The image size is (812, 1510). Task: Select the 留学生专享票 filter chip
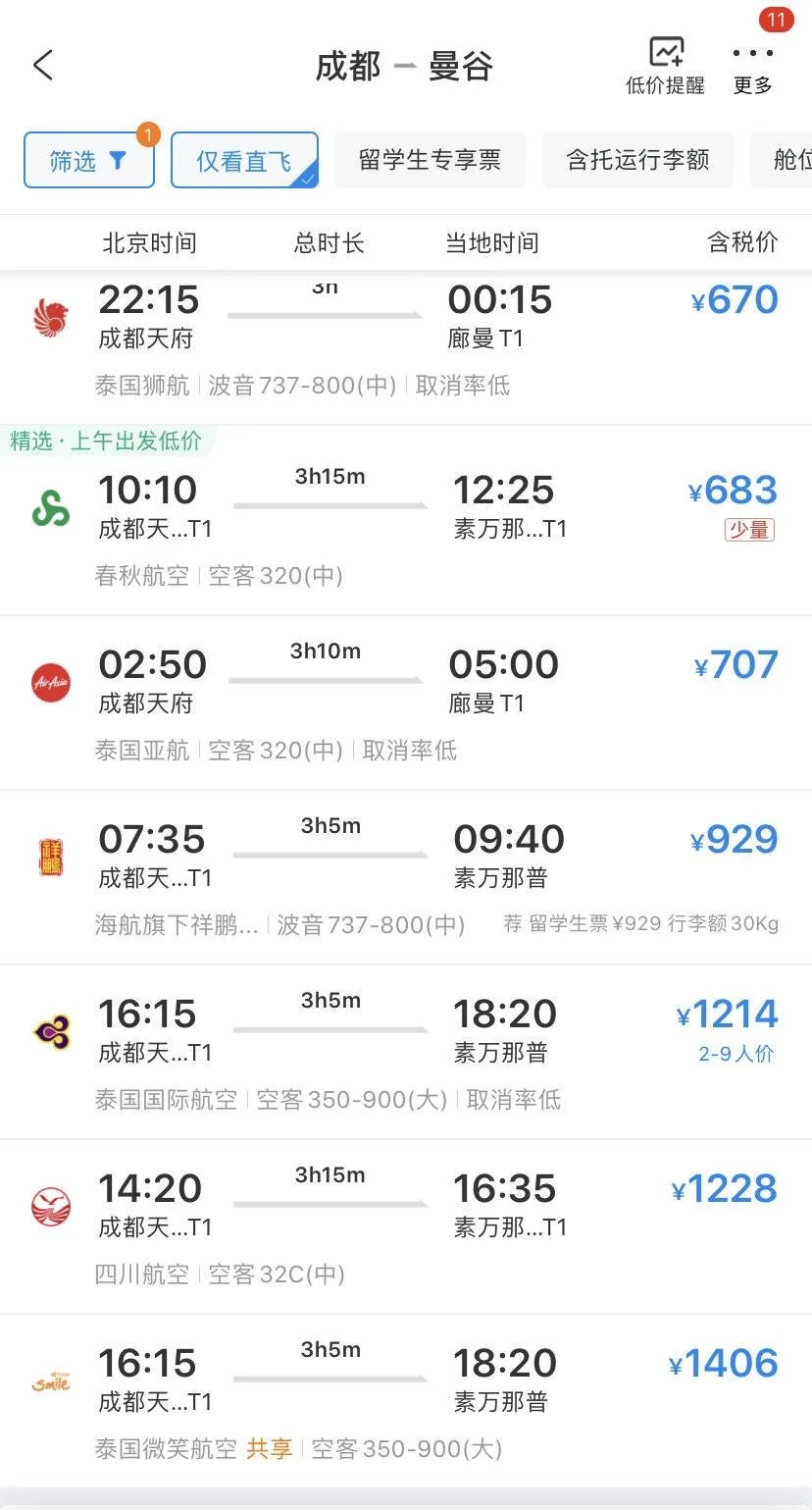[x=430, y=160]
